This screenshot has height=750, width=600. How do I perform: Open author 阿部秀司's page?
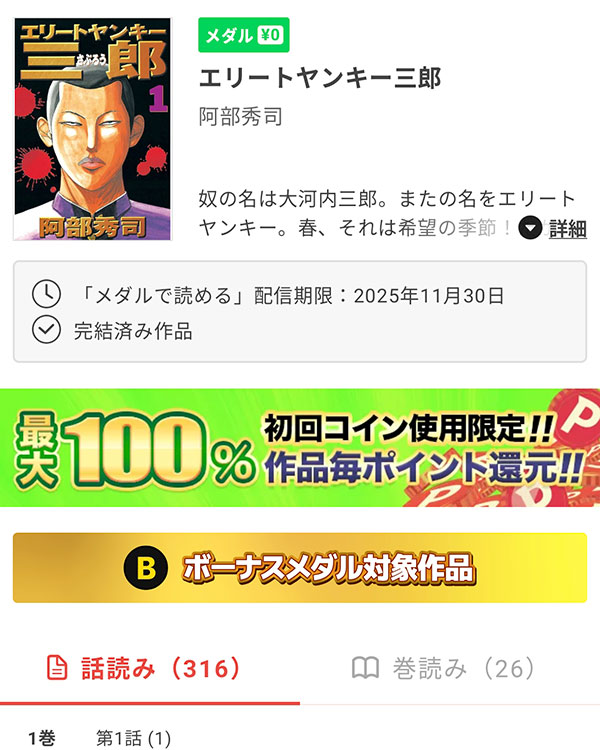241,116
